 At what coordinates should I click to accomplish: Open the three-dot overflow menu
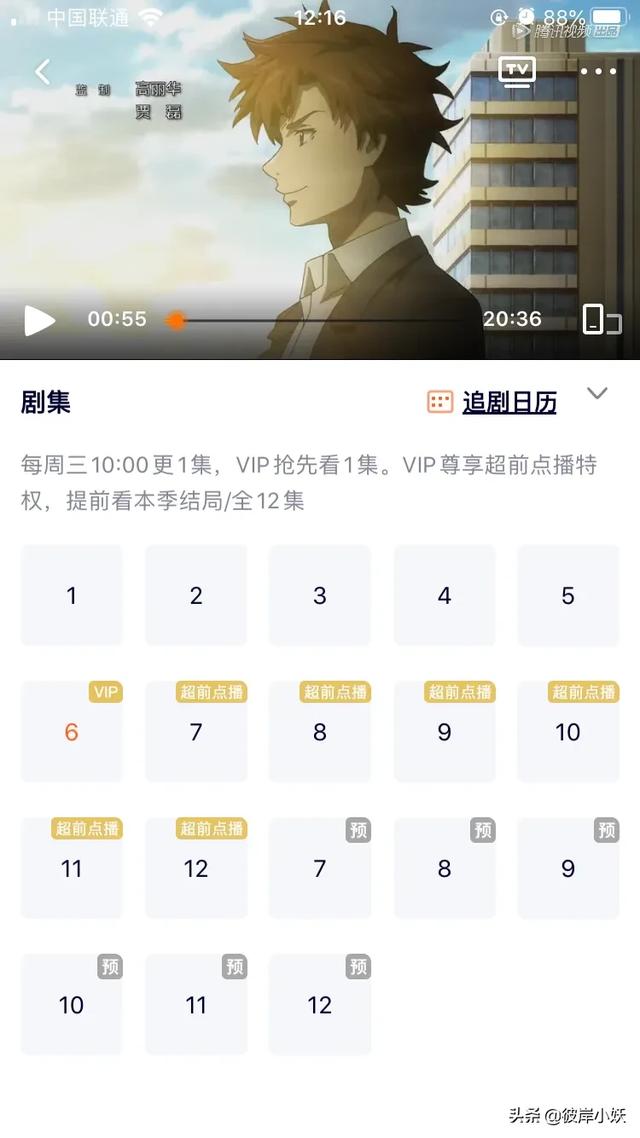(598, 71)
